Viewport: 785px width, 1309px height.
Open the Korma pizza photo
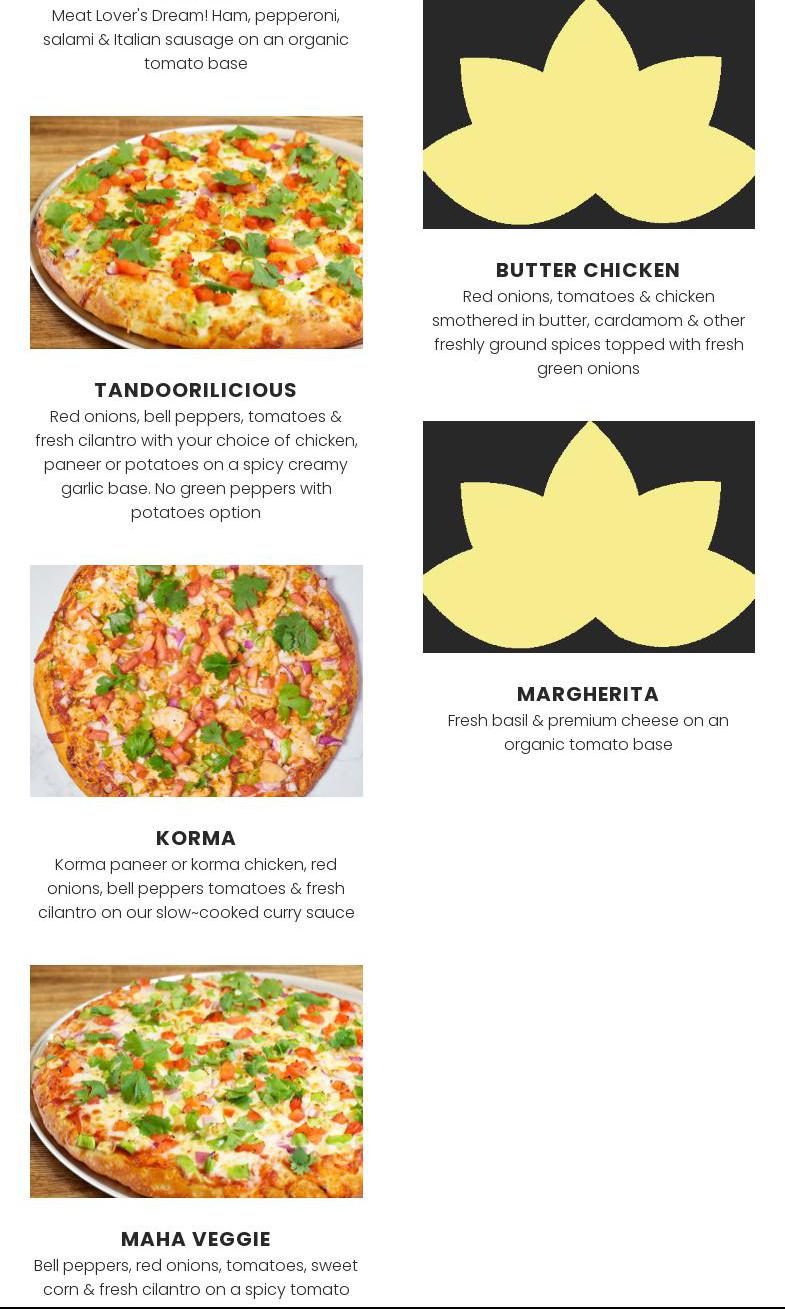[x=196, y=681]
